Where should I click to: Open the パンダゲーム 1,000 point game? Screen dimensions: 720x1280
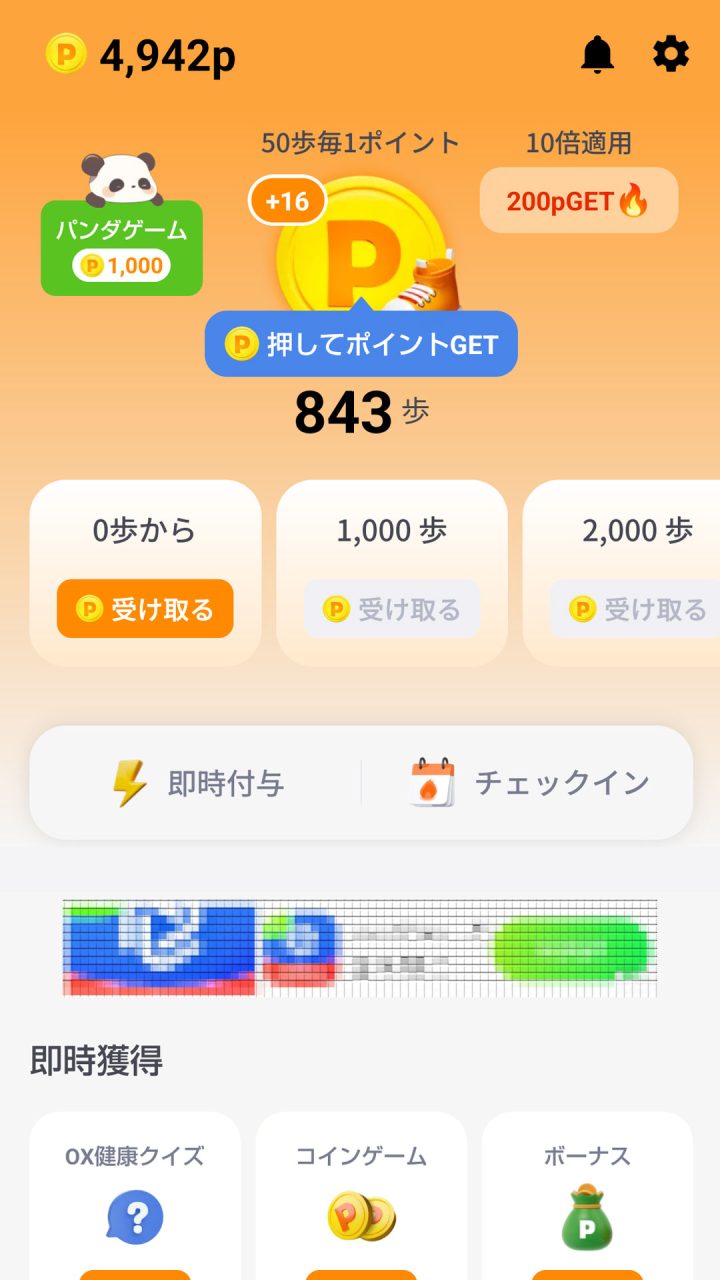coord(122,246)
